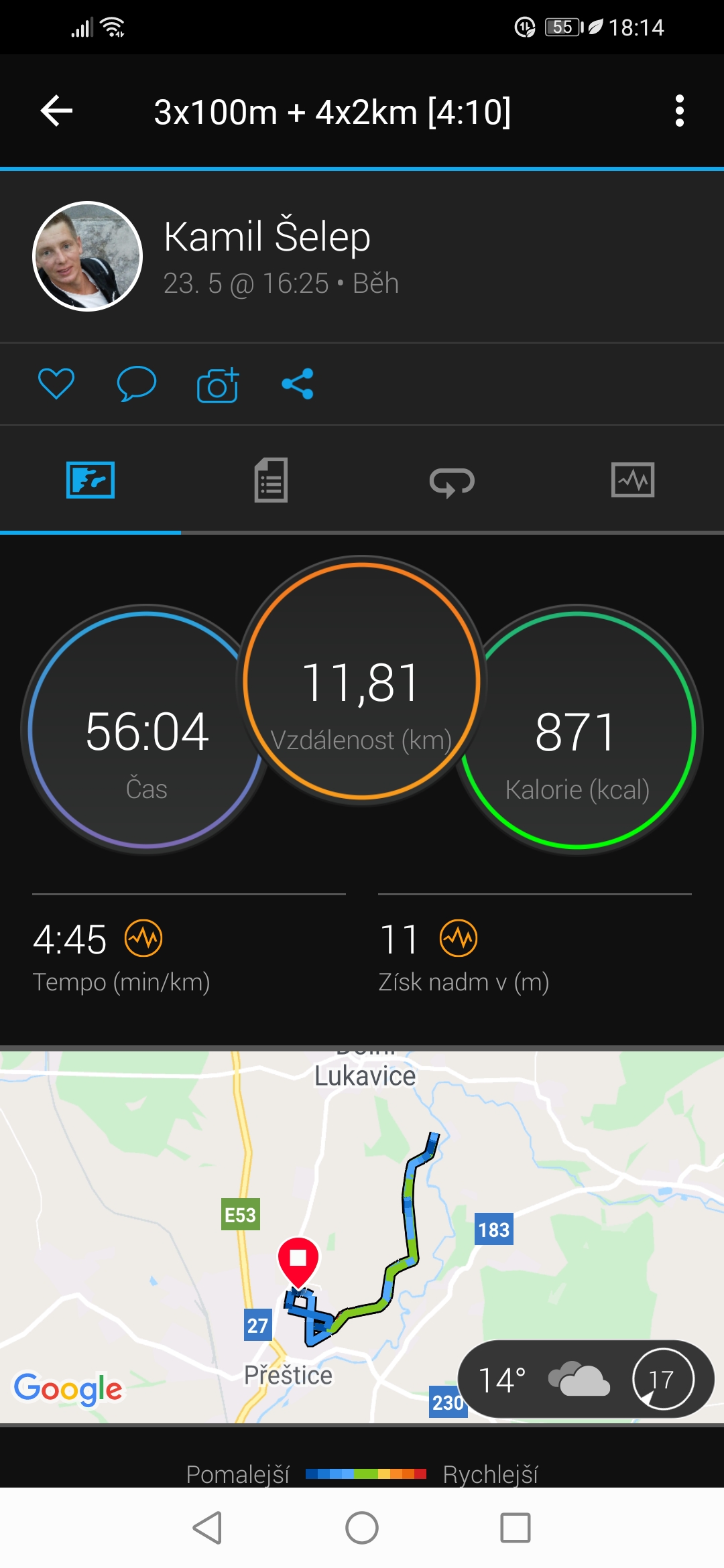Tap the 14° weather widget on map
Viewport: 724px width, 1568px height.
586,1379
